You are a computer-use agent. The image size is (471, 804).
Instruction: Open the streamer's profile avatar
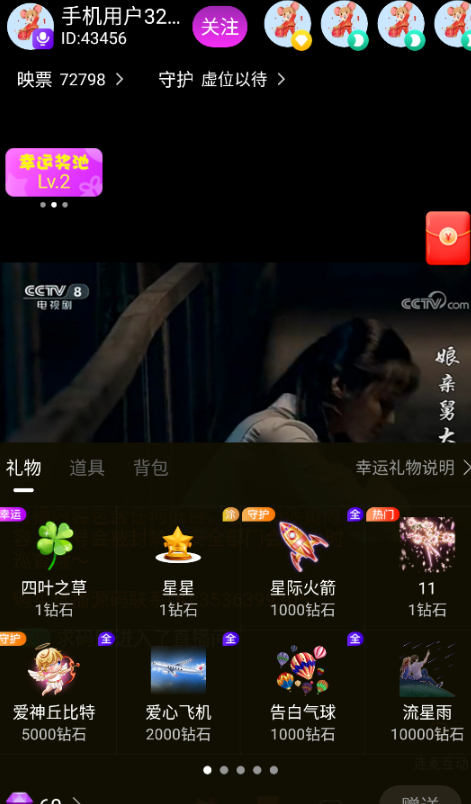click(x=30, y=27)
